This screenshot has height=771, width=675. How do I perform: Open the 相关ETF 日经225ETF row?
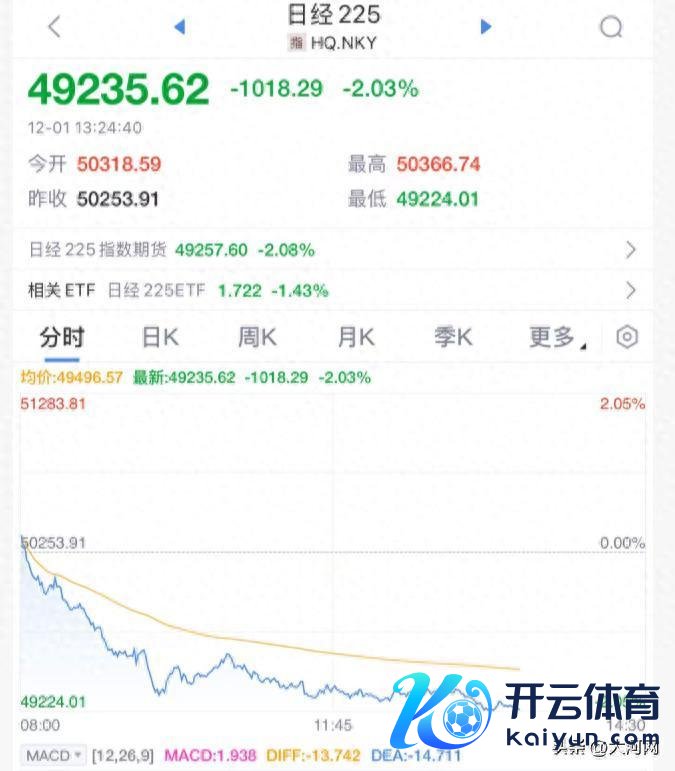[x=336, y=291]
